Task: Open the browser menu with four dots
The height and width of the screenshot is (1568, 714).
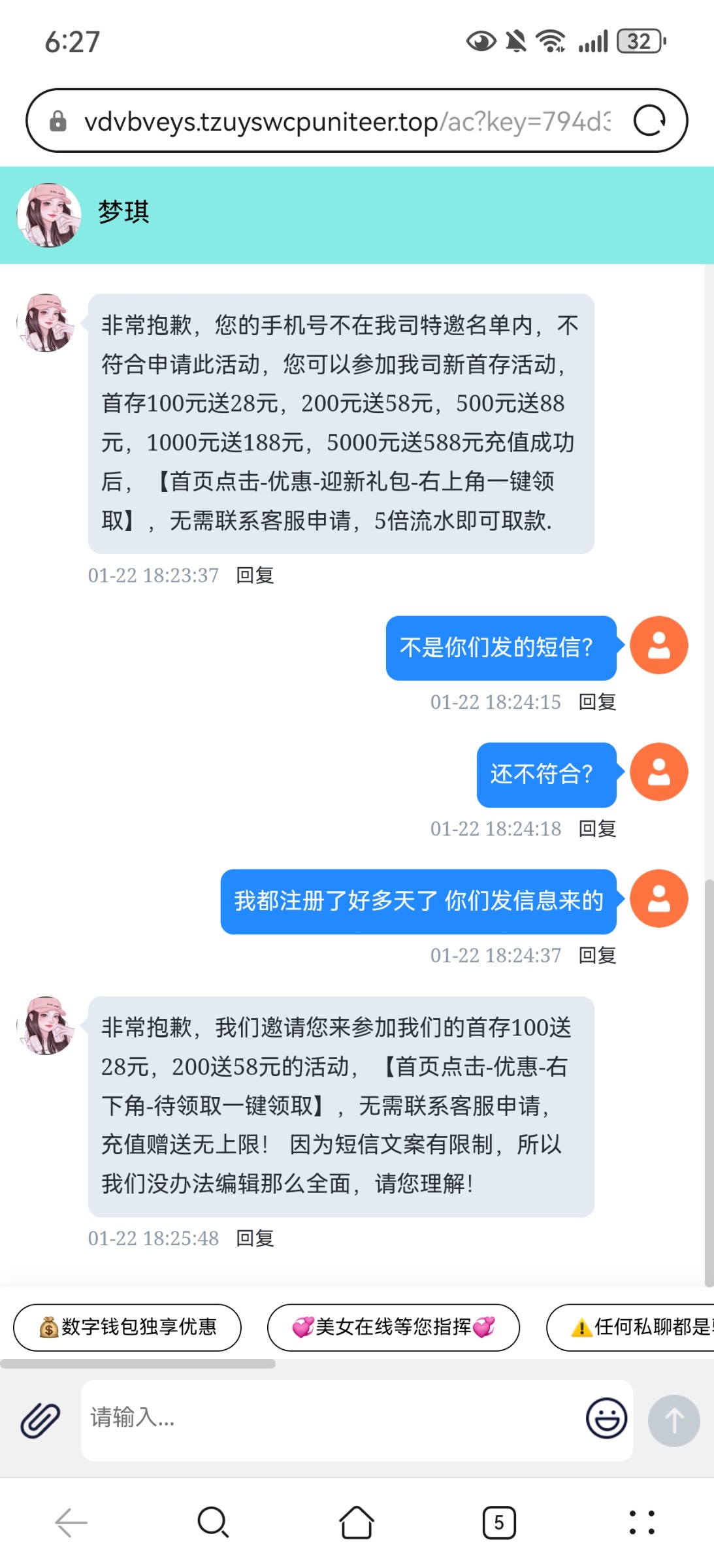Action: tap(641, 1523)
